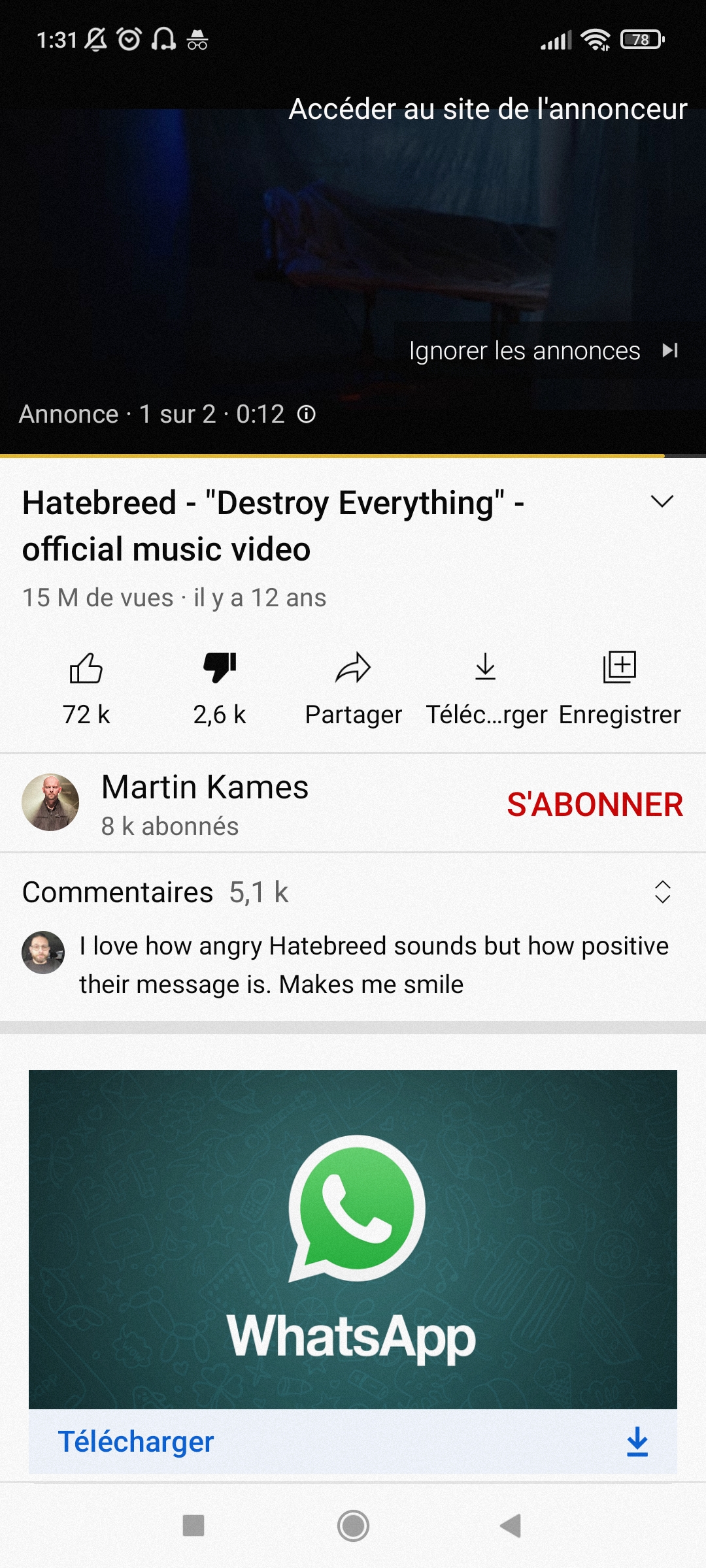706x1568 pixels.
Task: Go to the home screen
Action: click(353, 1526)
